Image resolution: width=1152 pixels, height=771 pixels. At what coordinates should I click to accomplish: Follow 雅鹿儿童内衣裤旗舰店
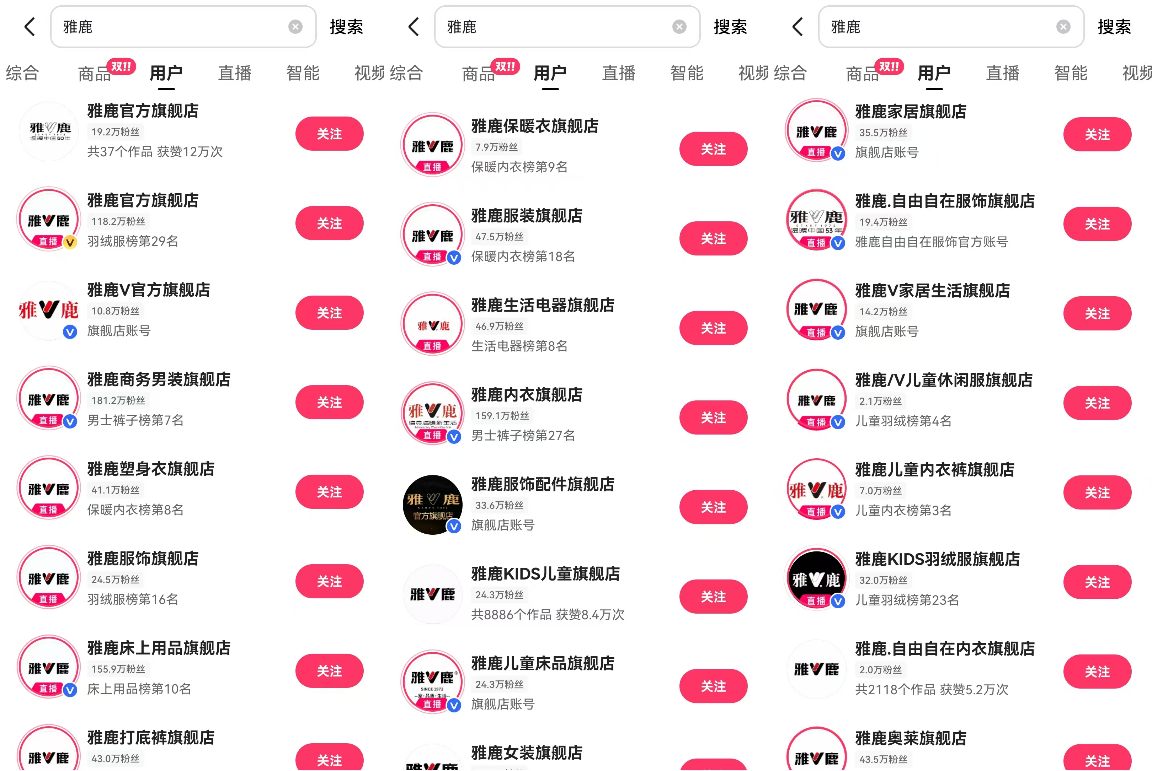click(1097, 492)
